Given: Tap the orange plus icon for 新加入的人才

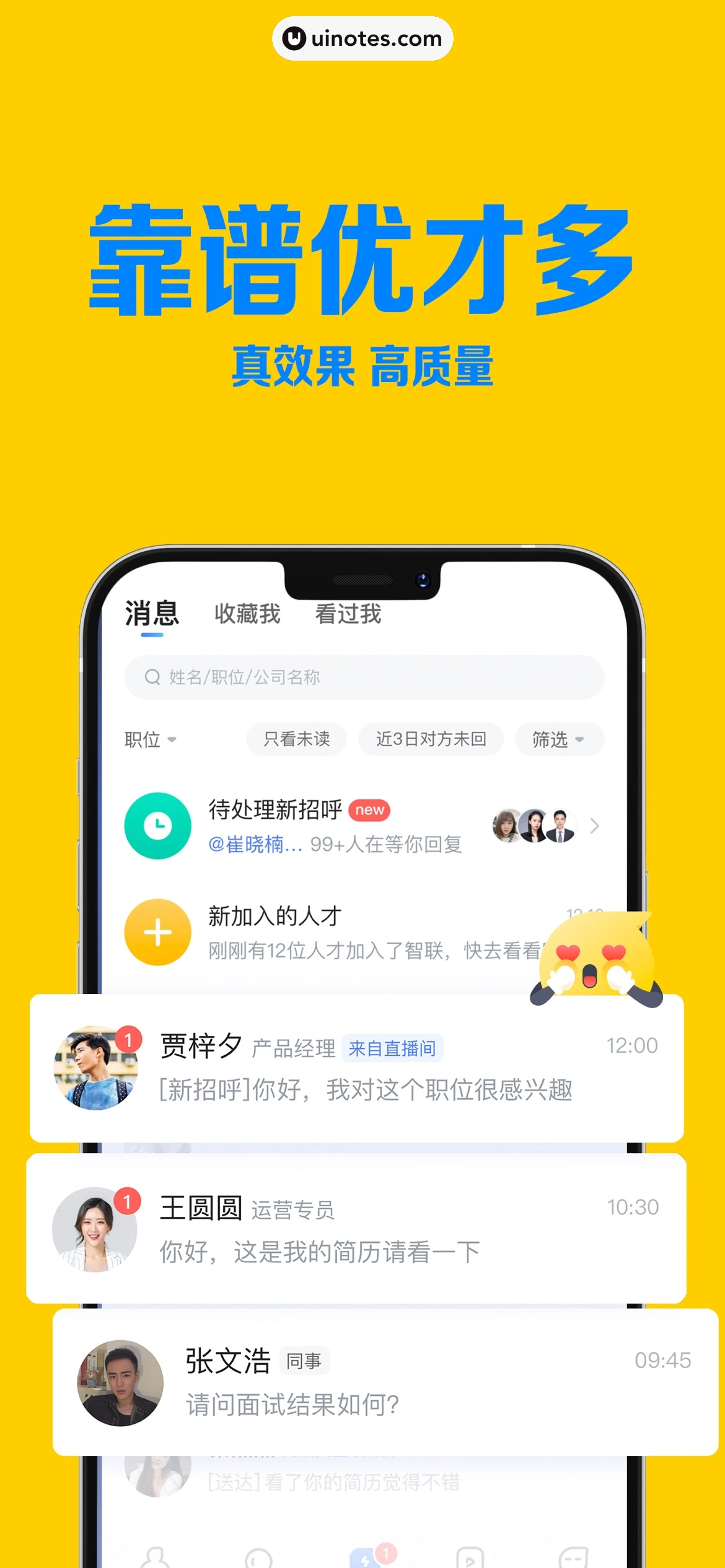Looking at the screenshot, I should pyautogui.click(x=158, y=932).
